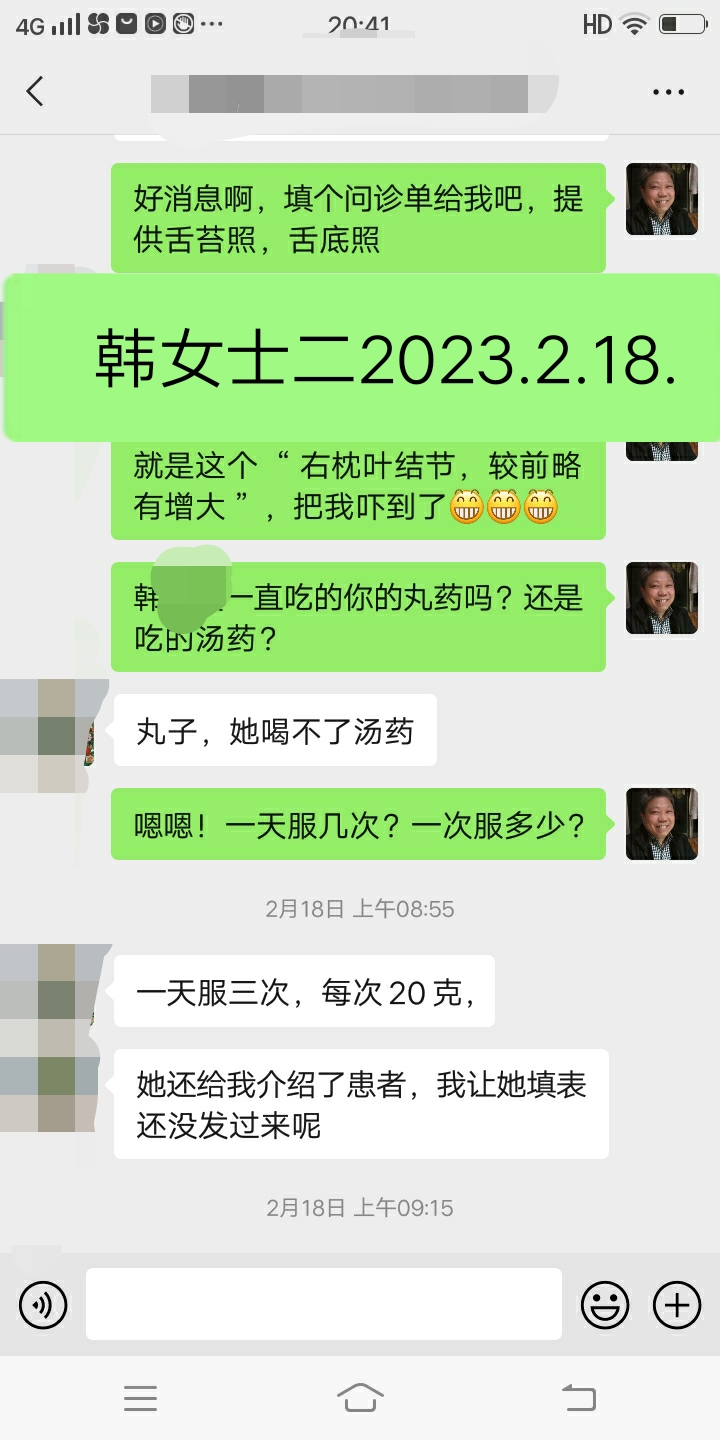The image size is (720, 1440).
Task: Tap the system home button
Action: coord(360,1398)
